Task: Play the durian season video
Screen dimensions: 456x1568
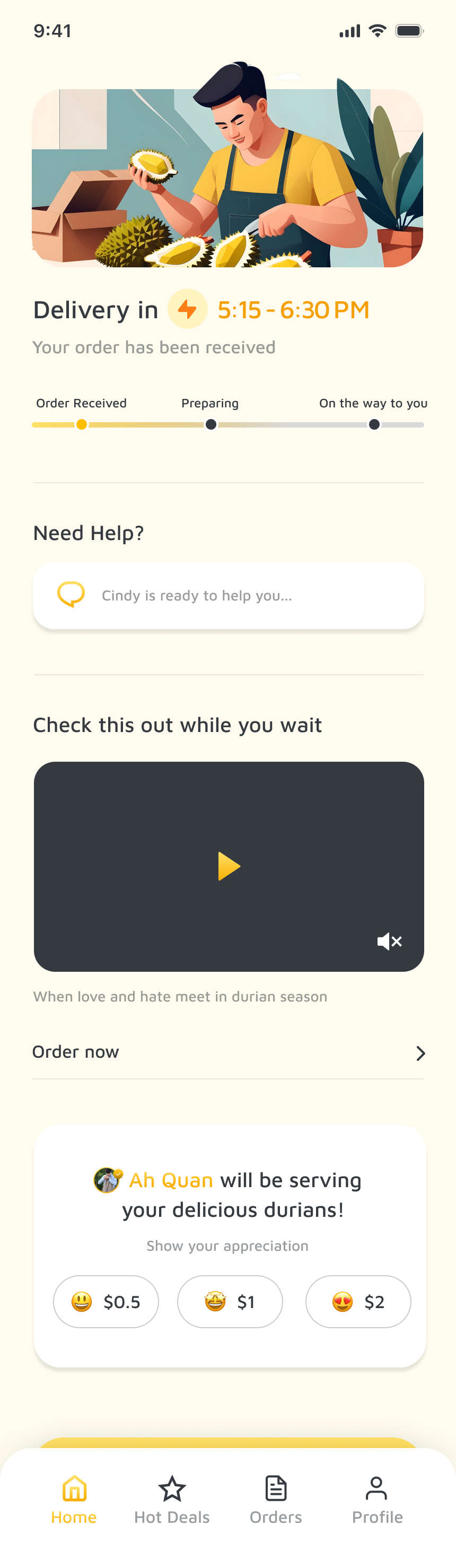Action: coord(229,866)
